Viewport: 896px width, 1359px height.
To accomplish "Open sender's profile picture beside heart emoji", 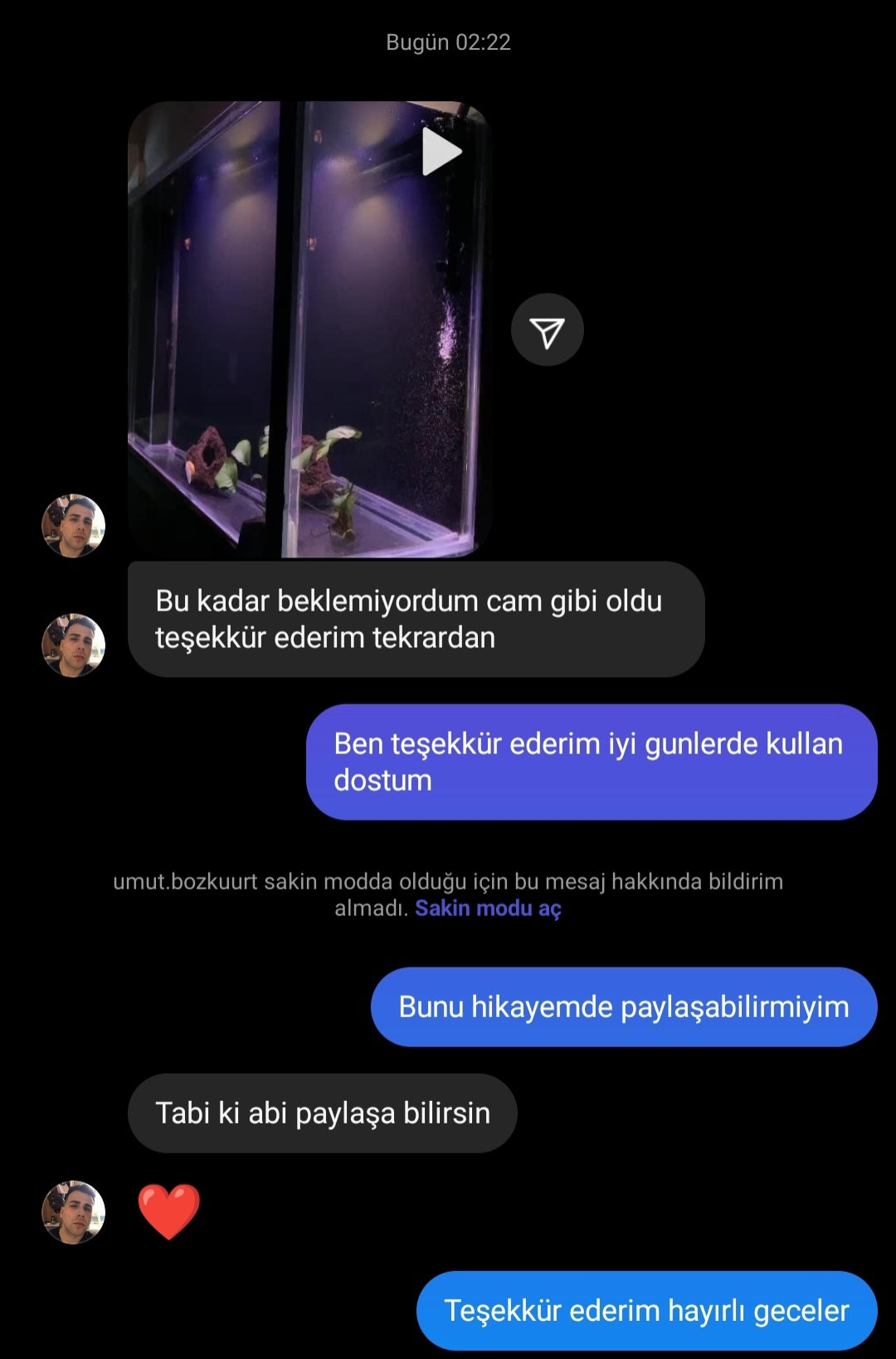I will pyautogui.click(x=74, y=1212).
